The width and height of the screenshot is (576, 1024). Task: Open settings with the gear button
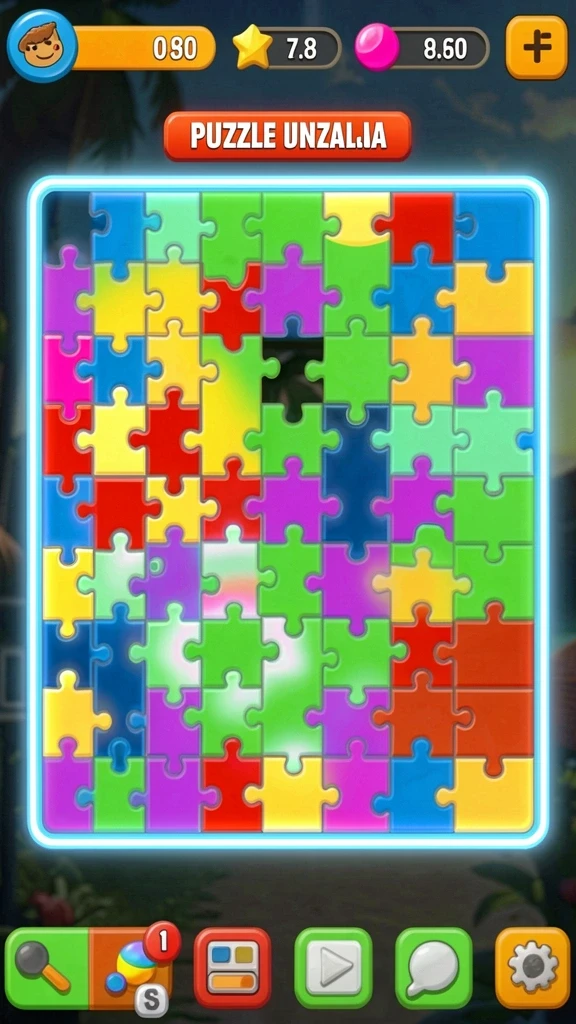click(533, 968)
